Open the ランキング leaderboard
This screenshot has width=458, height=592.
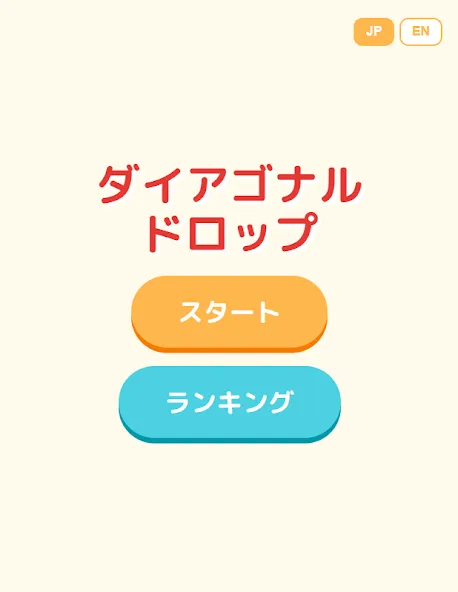point(230,404)
